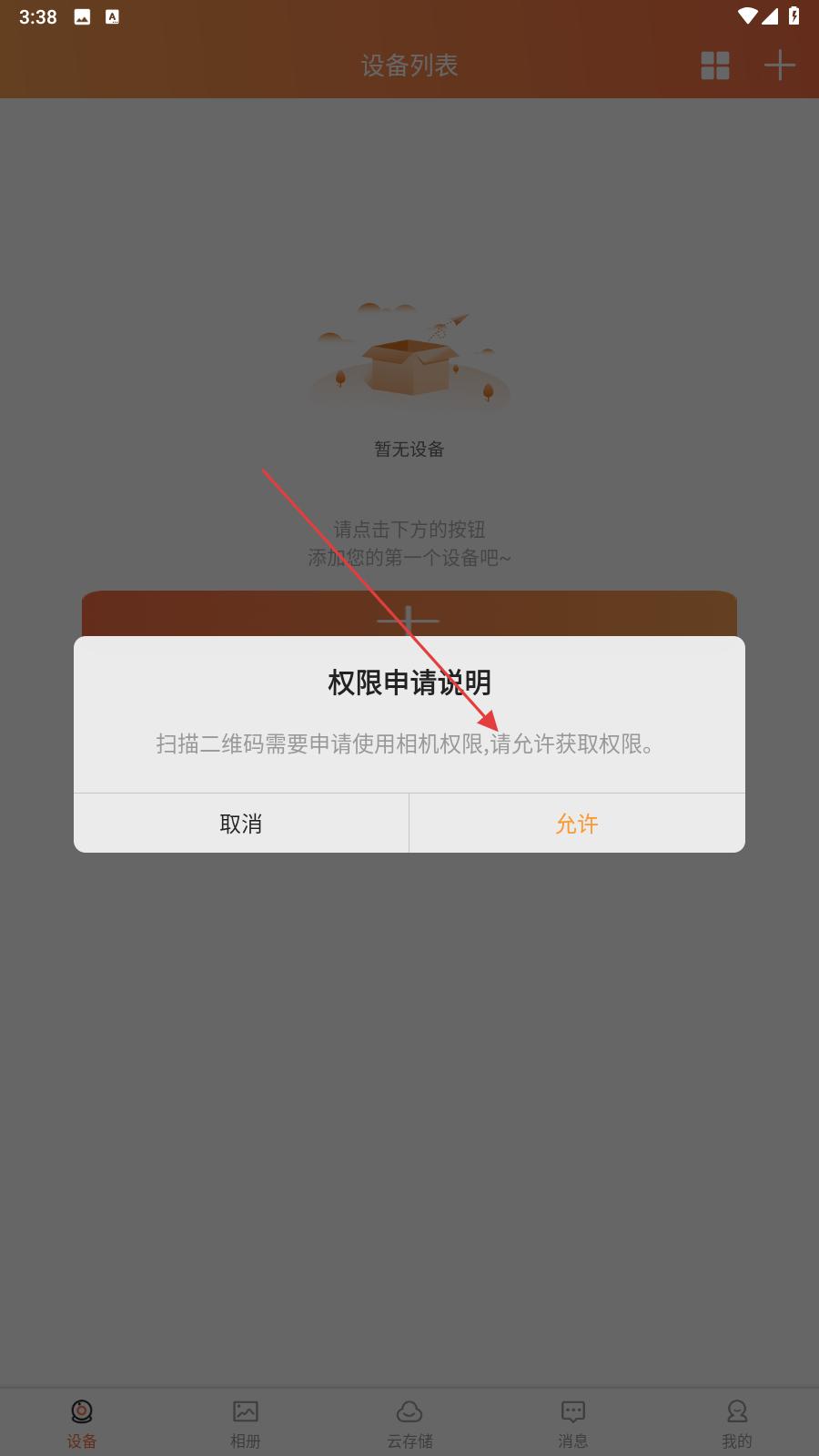The width and height of the screenshot is (819, 1456).
Task: Tap 取消 to dismiss the permission dialog
Action: coord(241,824)
